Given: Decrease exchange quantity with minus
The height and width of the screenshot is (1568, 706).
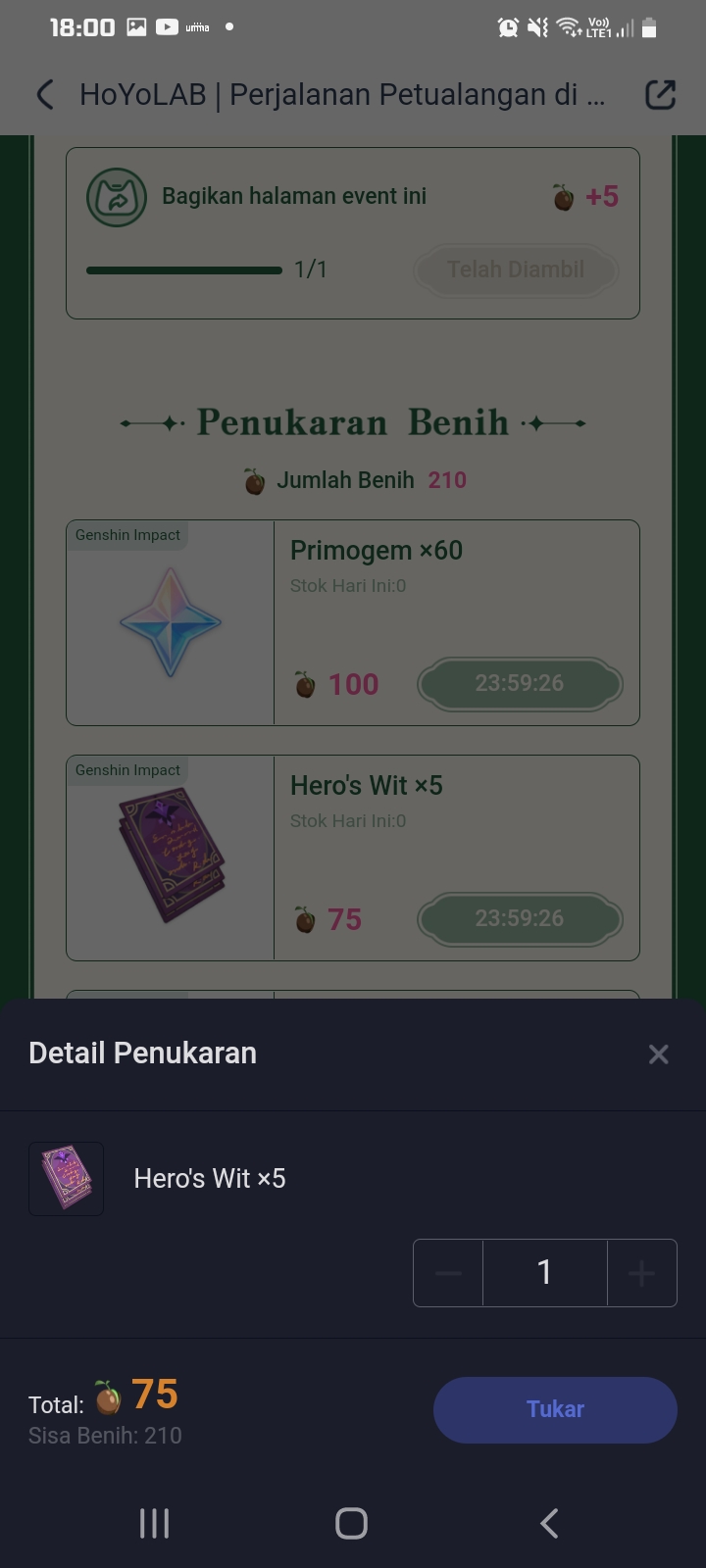Looking at the screenshot, I should pos(448,1273).
